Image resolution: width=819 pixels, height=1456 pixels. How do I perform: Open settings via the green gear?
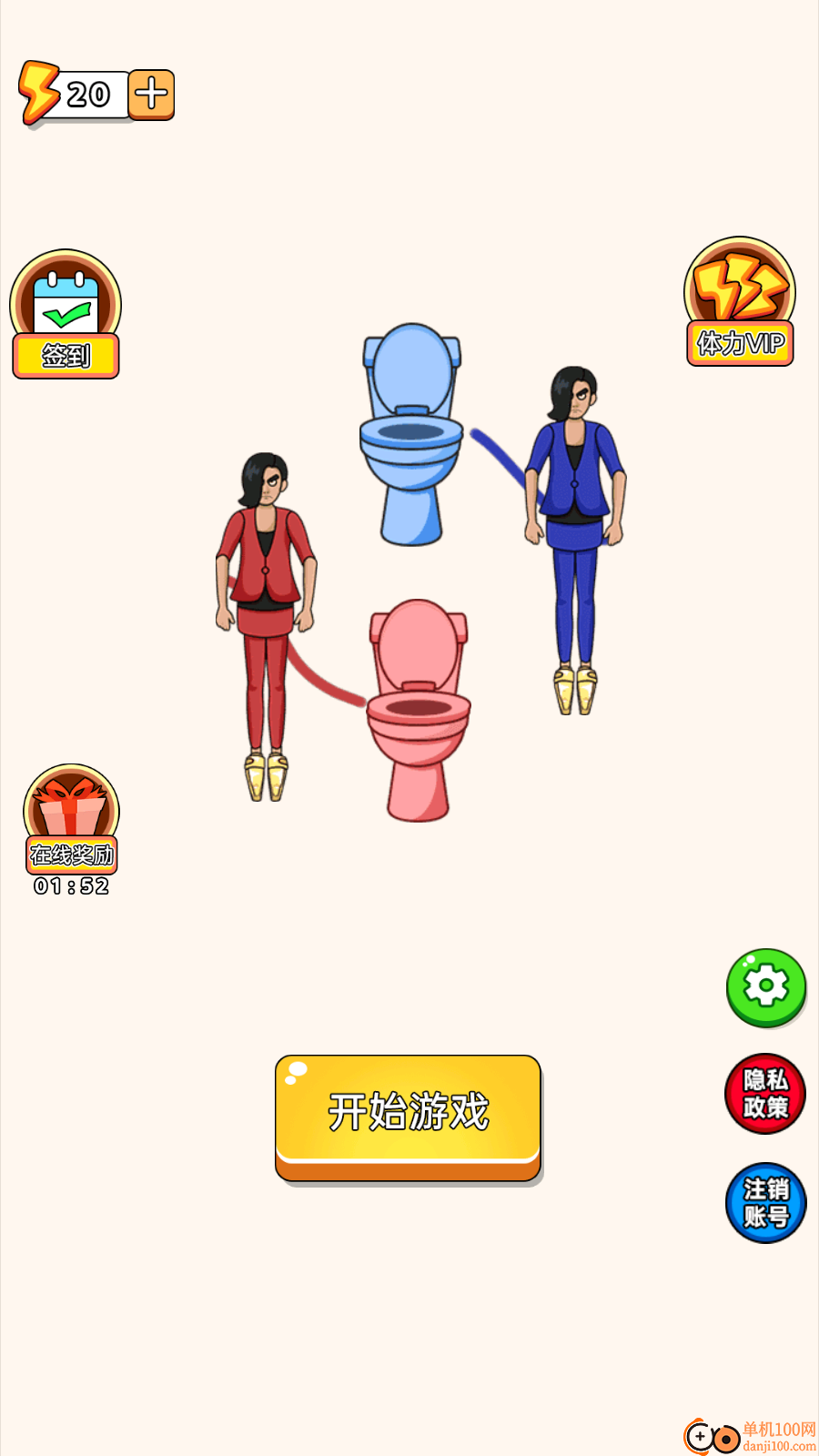766,987
